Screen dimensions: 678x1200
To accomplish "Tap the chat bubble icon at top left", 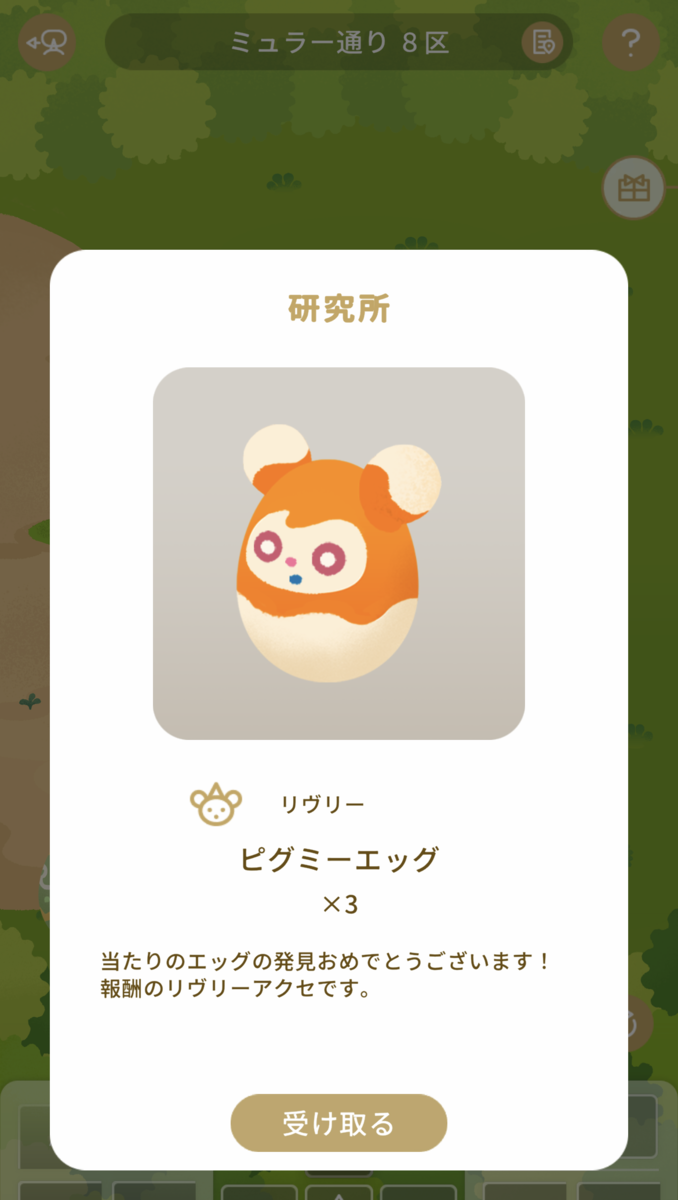I will 47,41.
